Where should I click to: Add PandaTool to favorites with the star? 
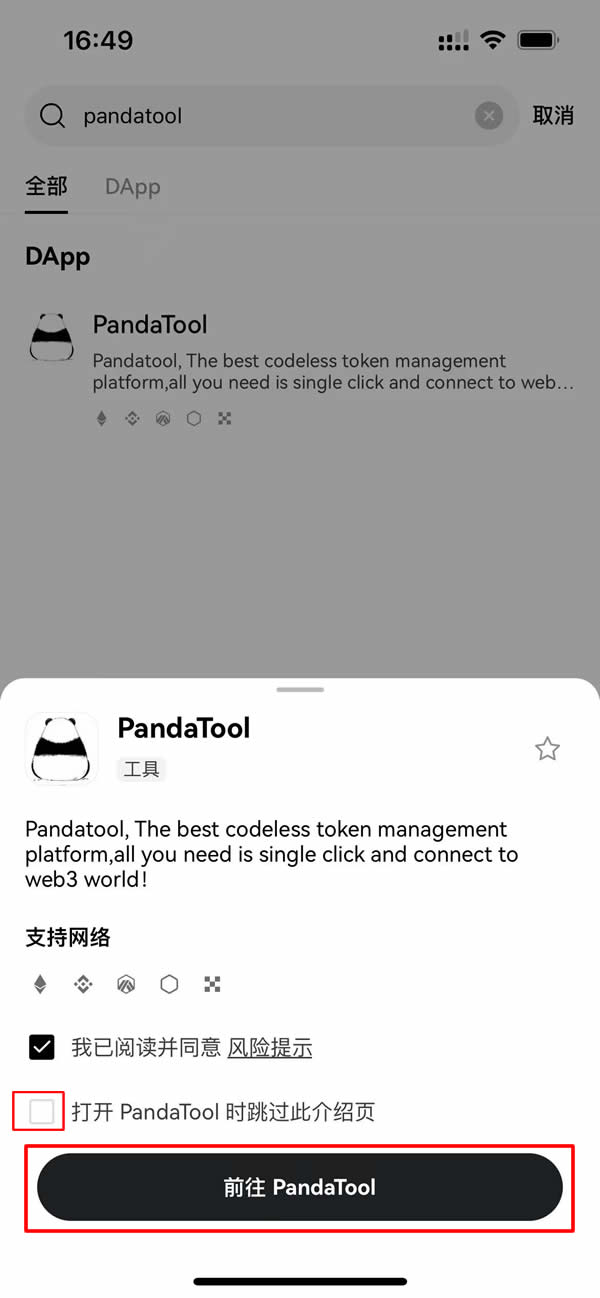click(547, 749)
